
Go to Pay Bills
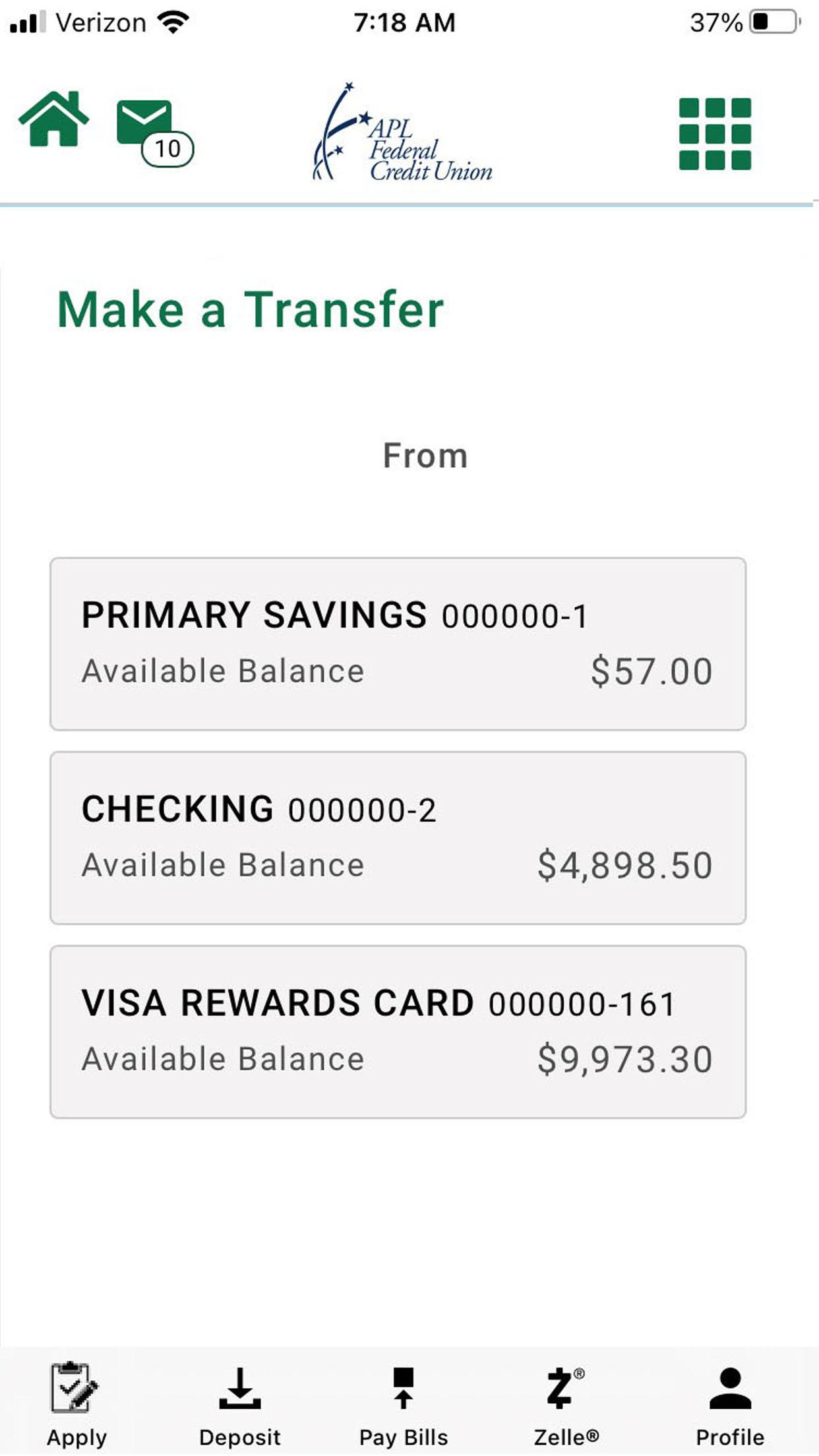coord(404,1405)
